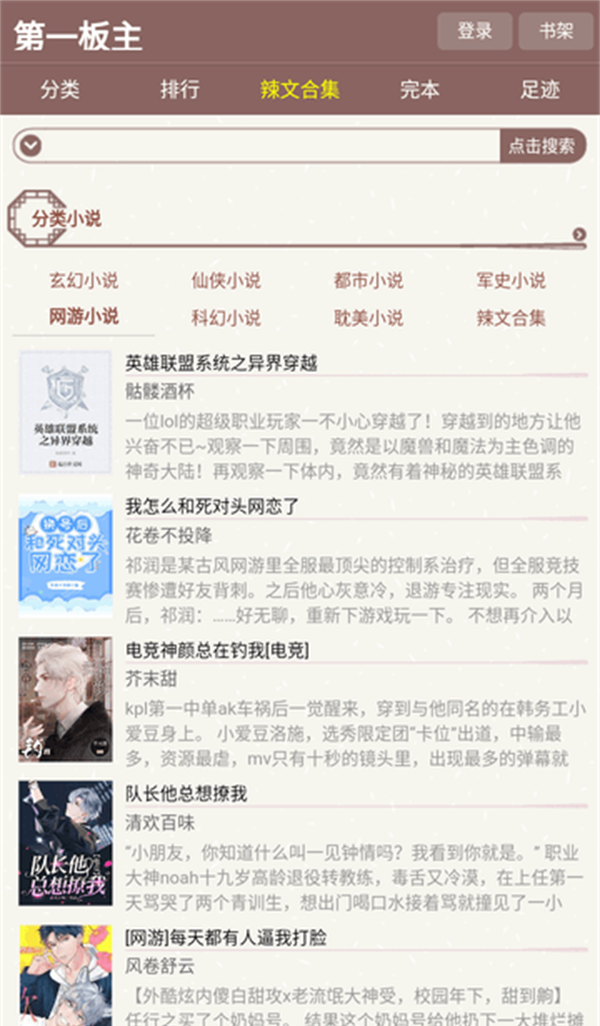Expand the search type dropdown arrow
Image resolution: width=600 pixels, height=1026 pixels.
click(x=31, y=147)
